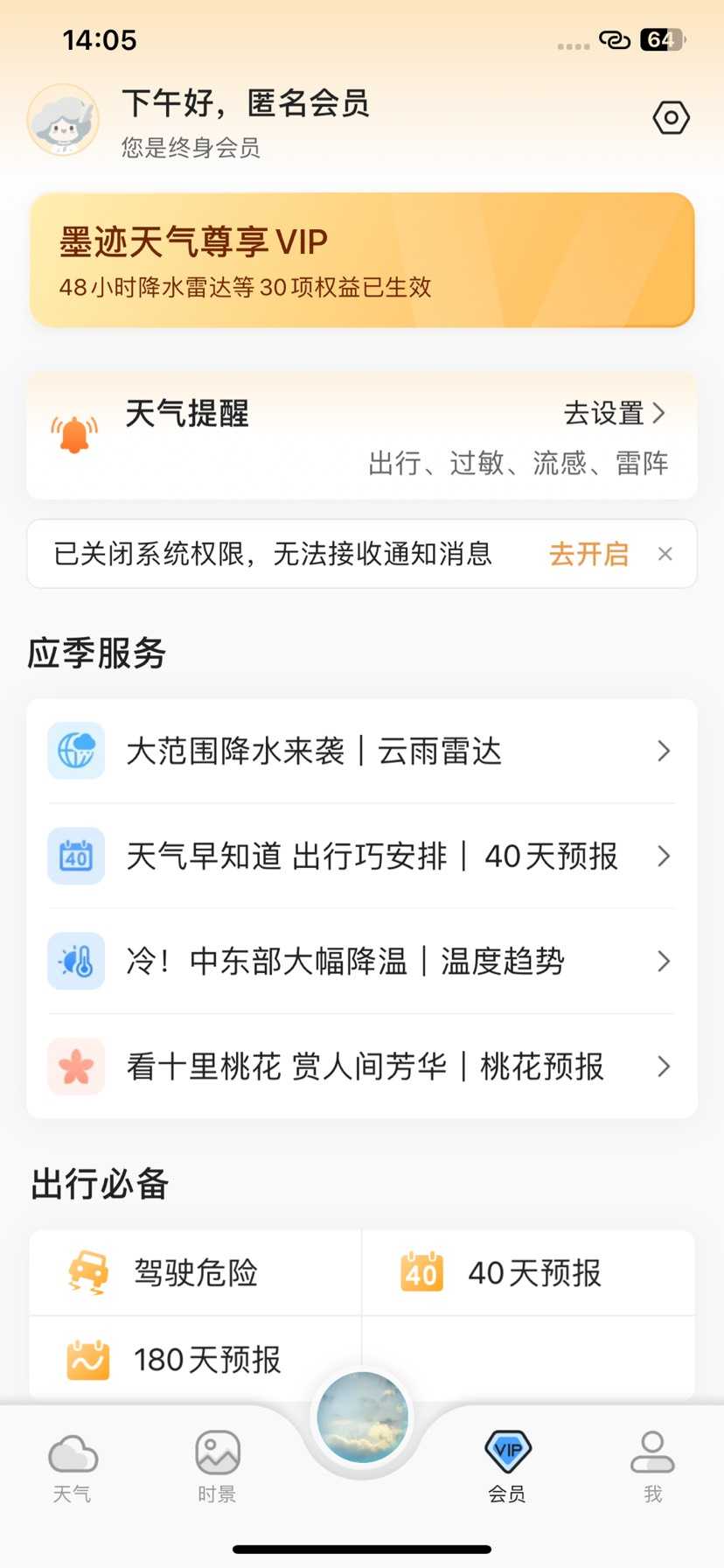Open the 墨迹天气尊享VIP banner

(362, 261)
